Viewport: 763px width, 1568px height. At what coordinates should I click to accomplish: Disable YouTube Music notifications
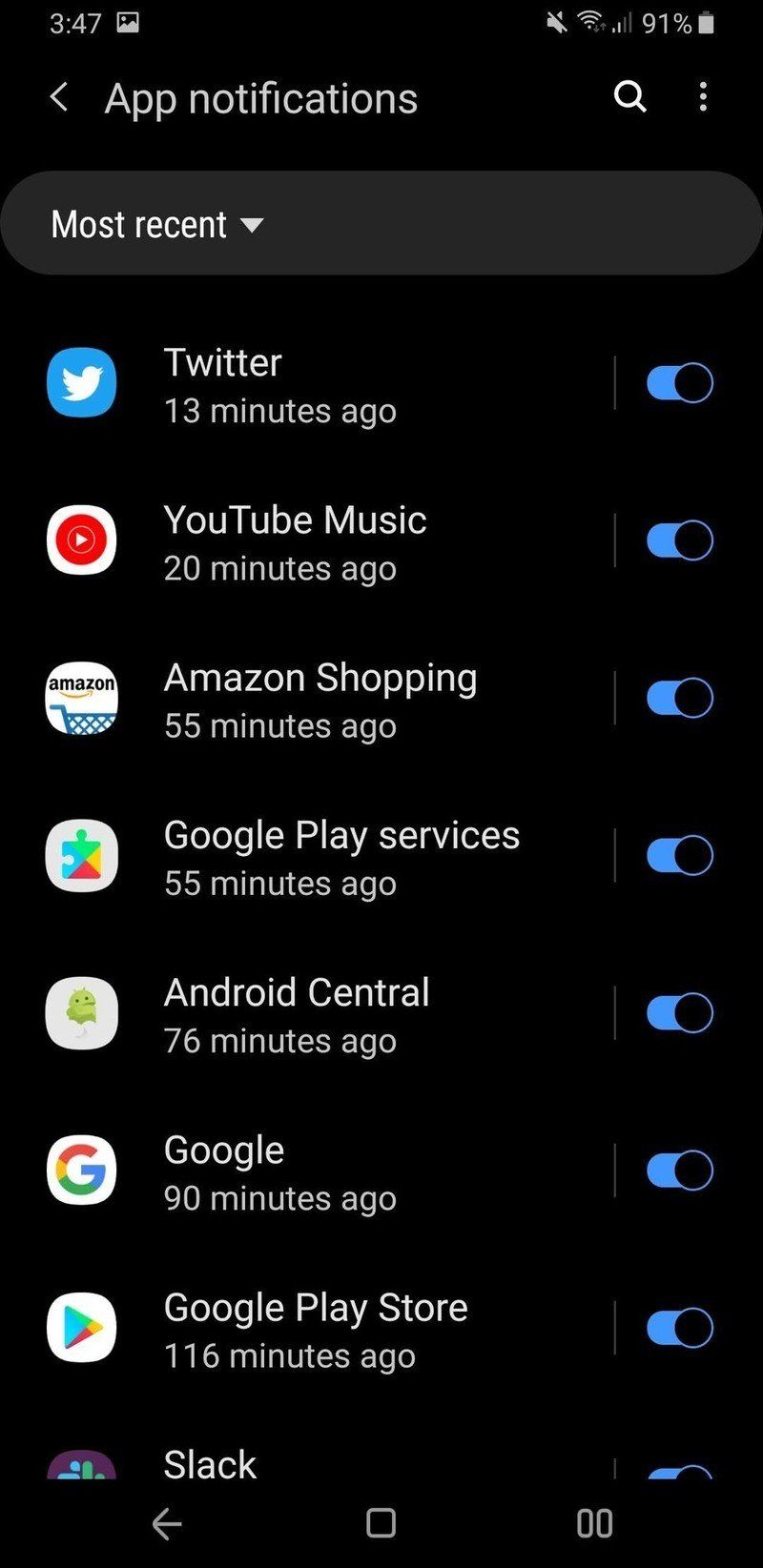679,540
